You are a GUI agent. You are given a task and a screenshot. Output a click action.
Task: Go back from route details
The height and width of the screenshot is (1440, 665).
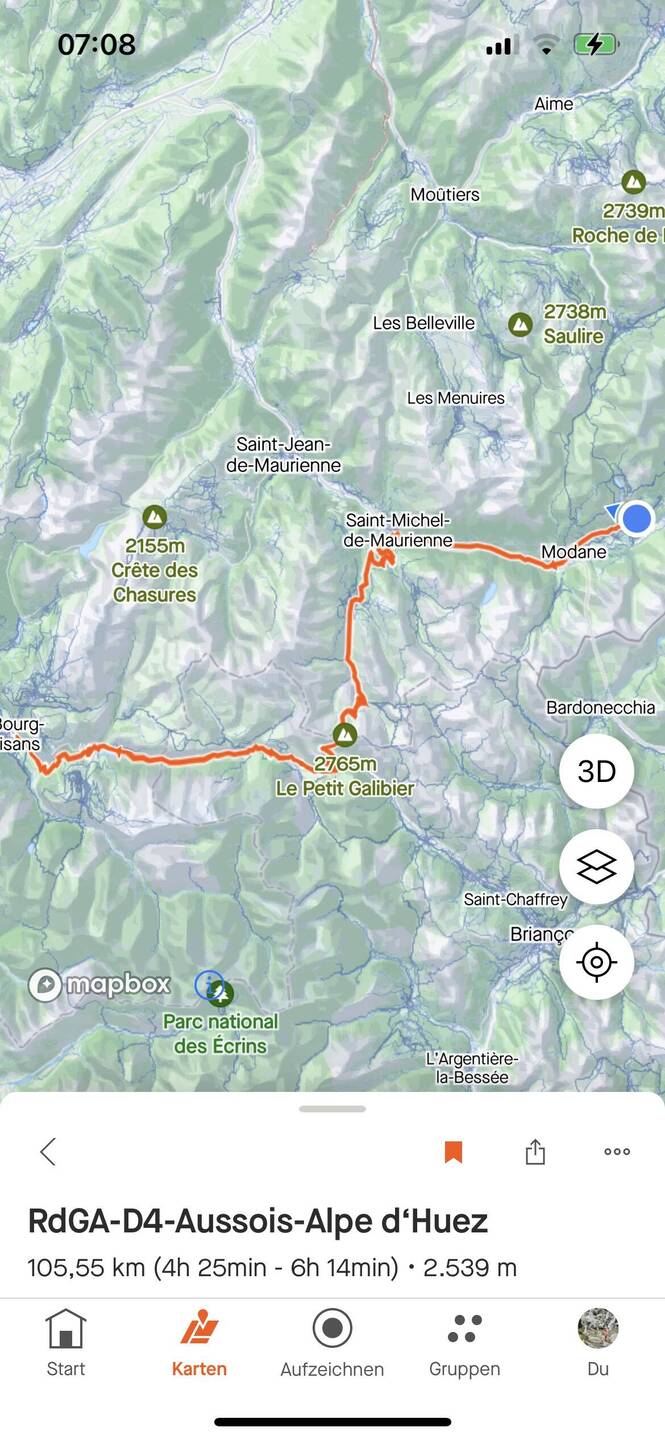tap(48, 1151)
